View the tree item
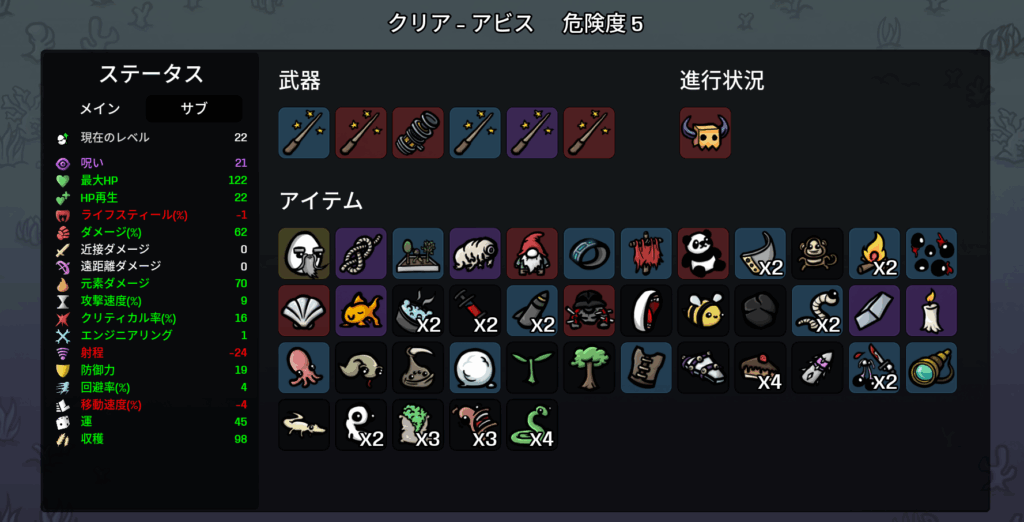The height and width of the screenshot is (522, 1024). point(589,367)
